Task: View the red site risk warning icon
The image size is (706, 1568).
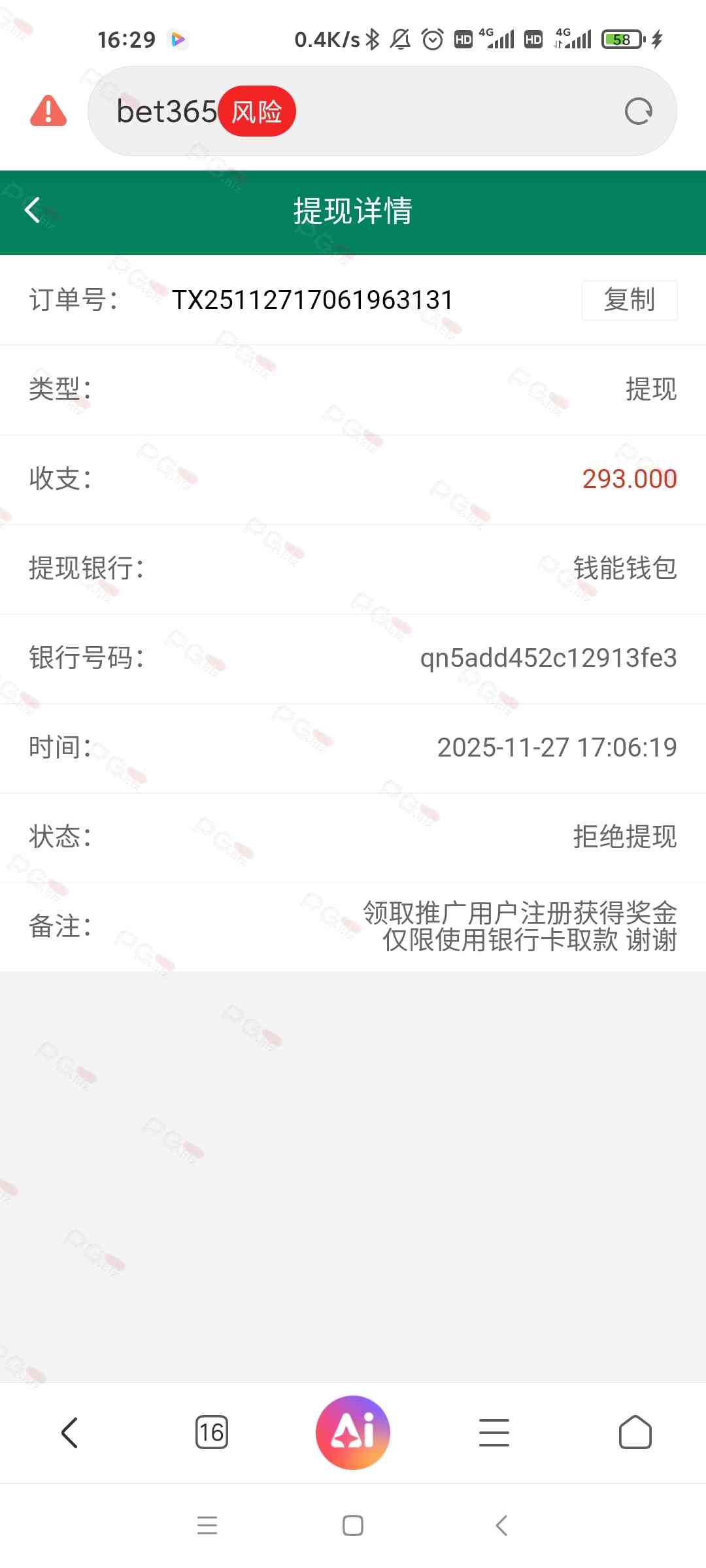Action: [x=48, y=111]
